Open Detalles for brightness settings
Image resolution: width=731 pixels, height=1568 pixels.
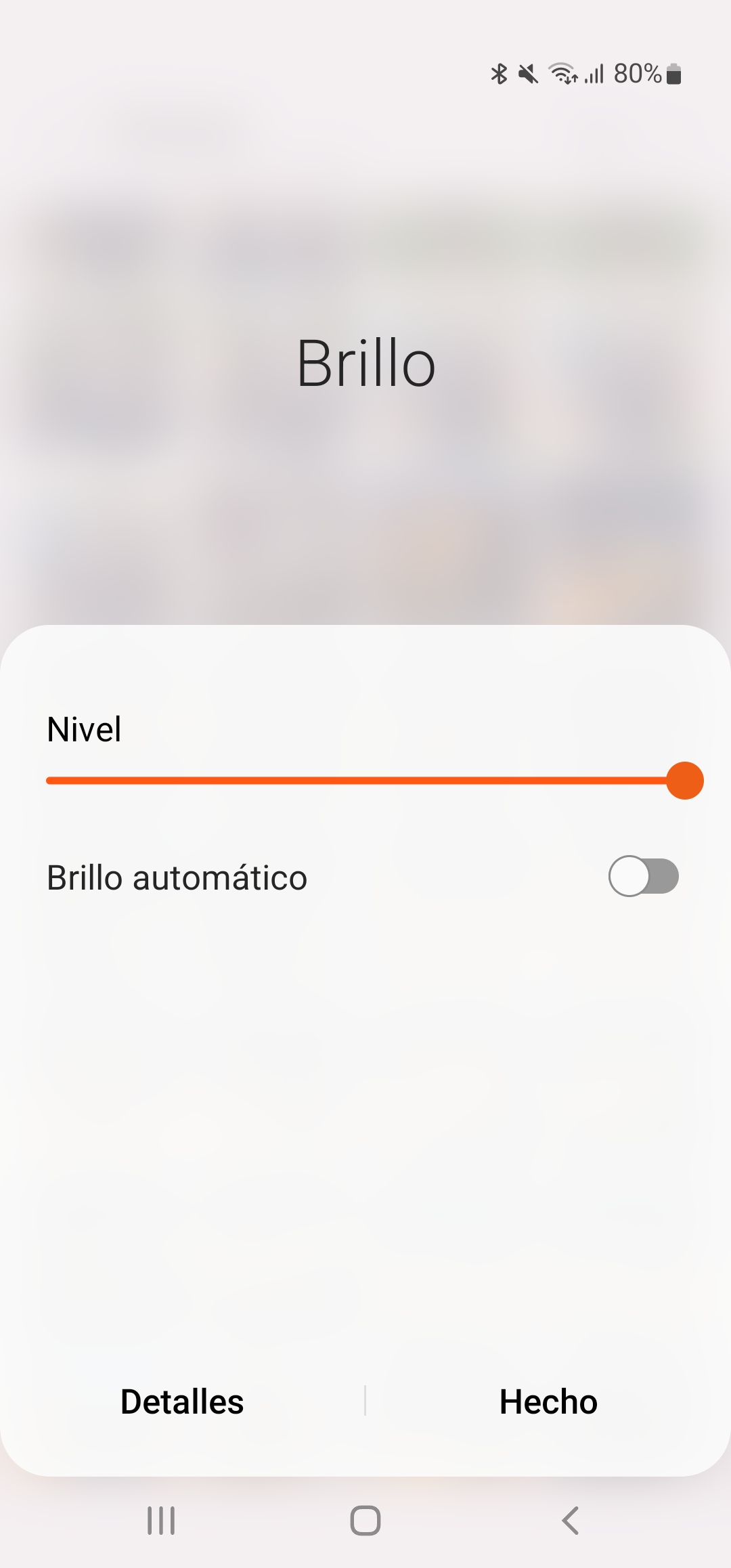[182, 1401]
